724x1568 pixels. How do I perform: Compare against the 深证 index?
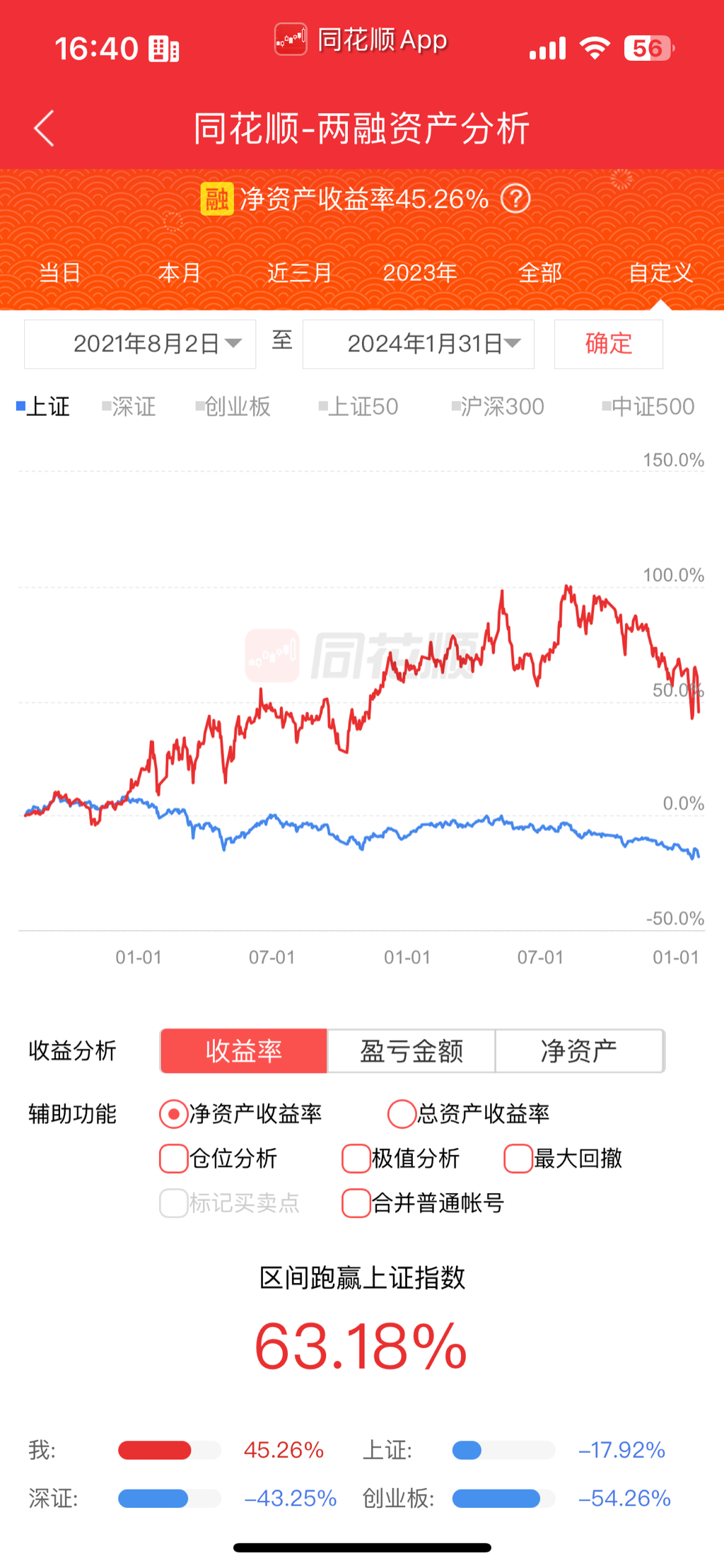coord(129,407)
